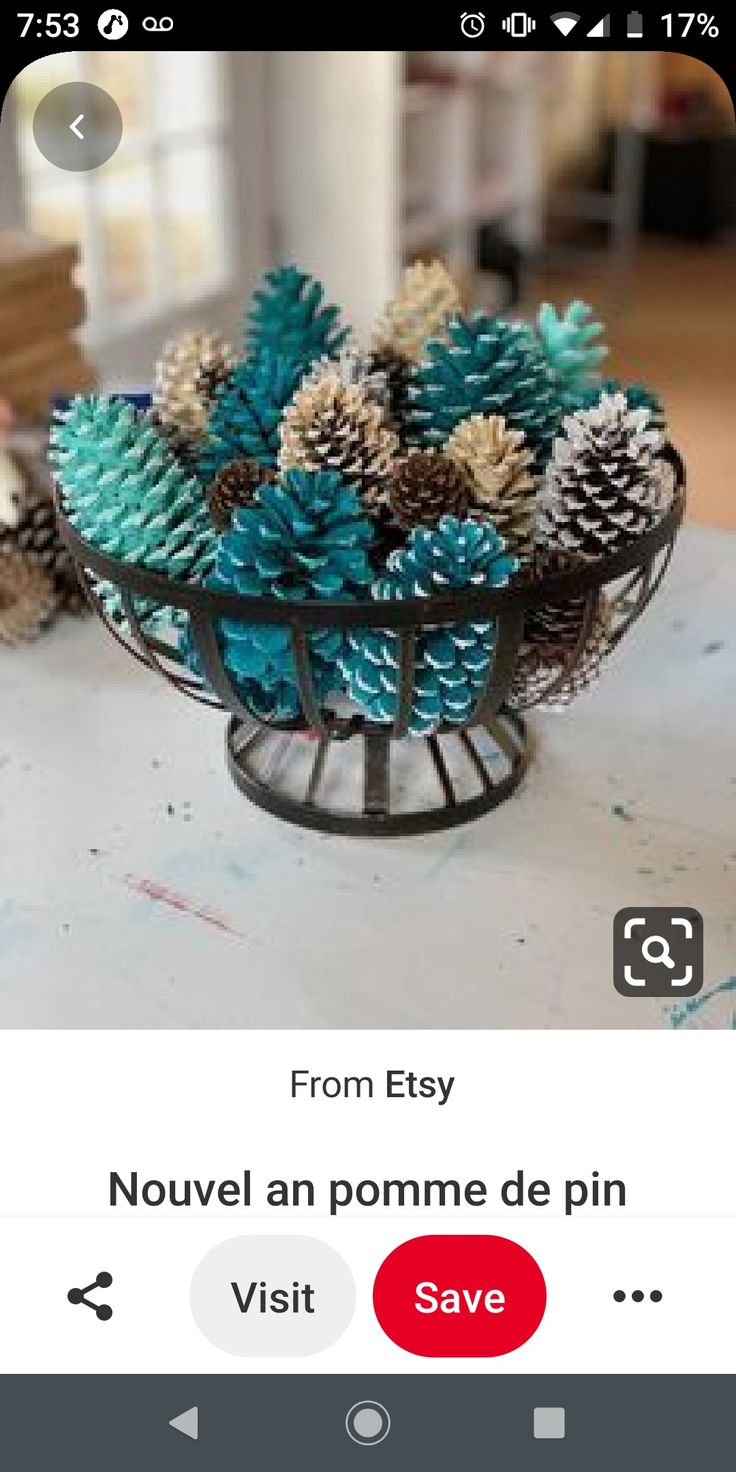Open the three-dot overflow menu
Viewport: 736px width, 1472px height.
pyautogui.click(x=637, y=1296)
